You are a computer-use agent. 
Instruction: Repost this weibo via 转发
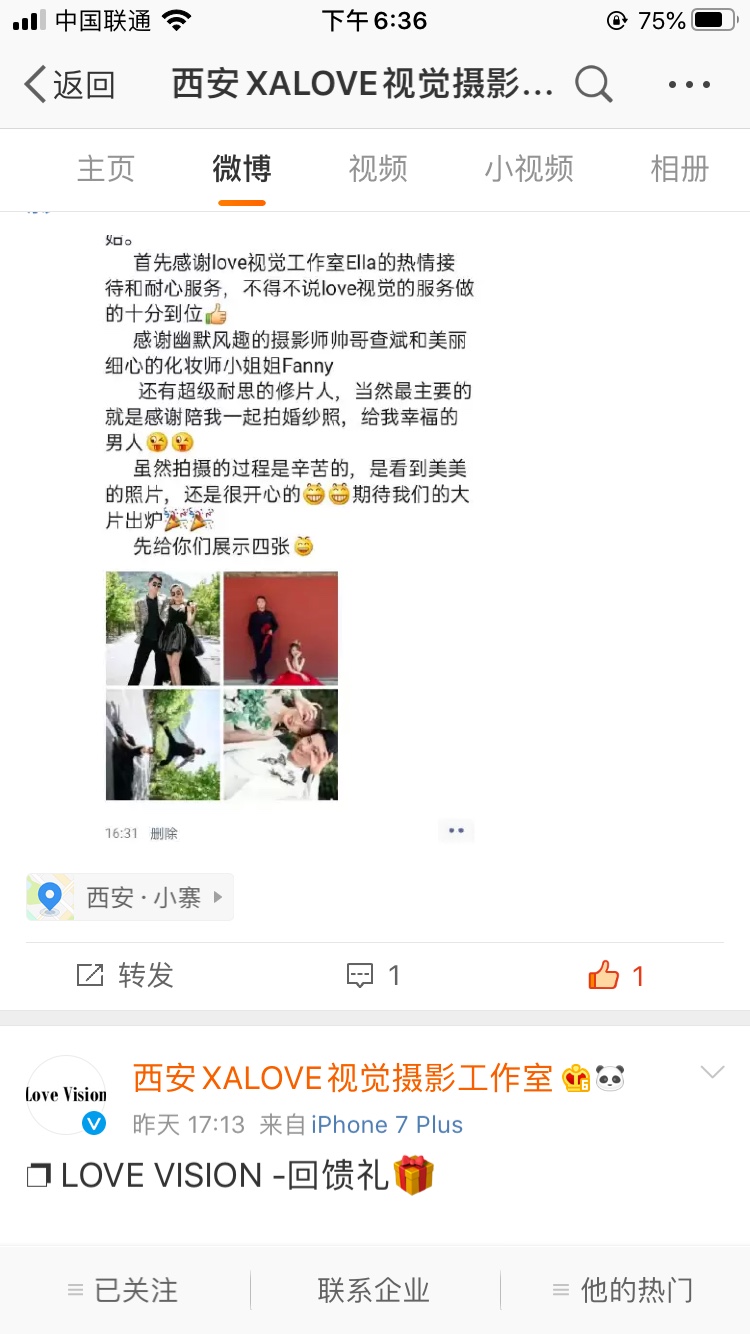click(126, 975)
